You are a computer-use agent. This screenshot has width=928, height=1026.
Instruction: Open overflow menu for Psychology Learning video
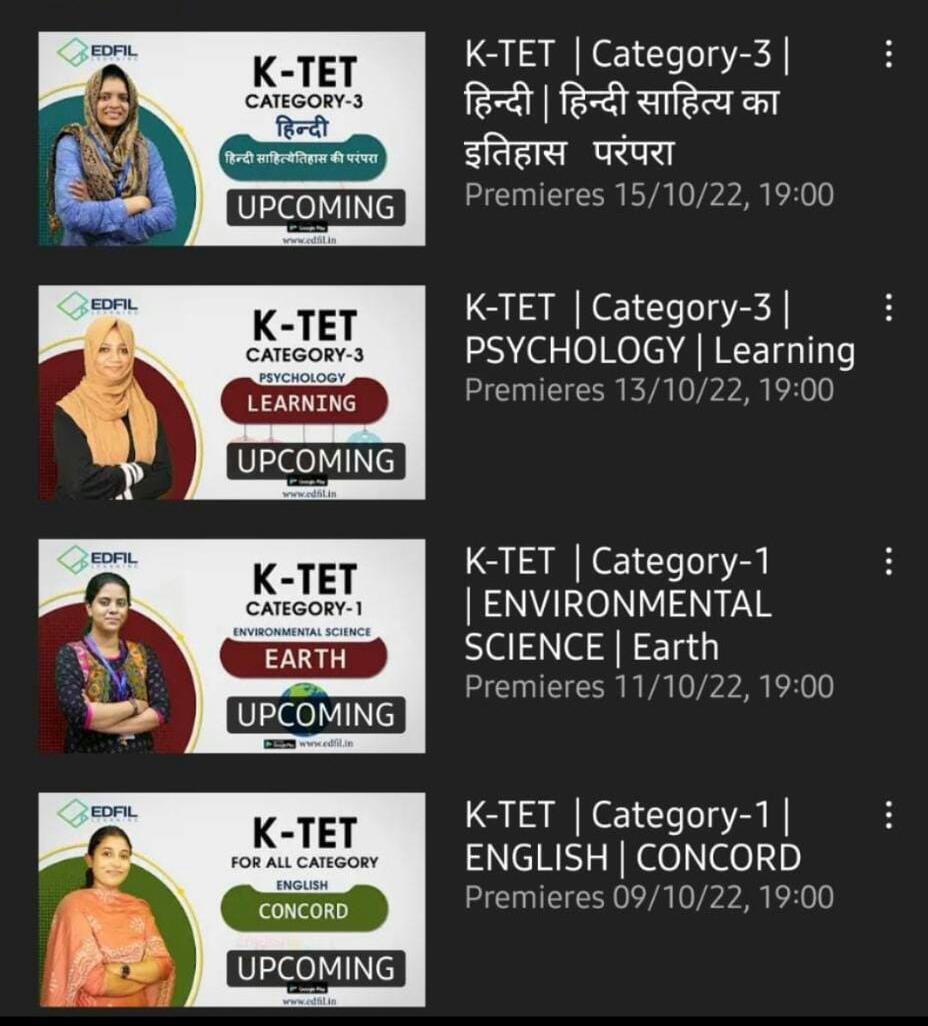pos(888,308)
